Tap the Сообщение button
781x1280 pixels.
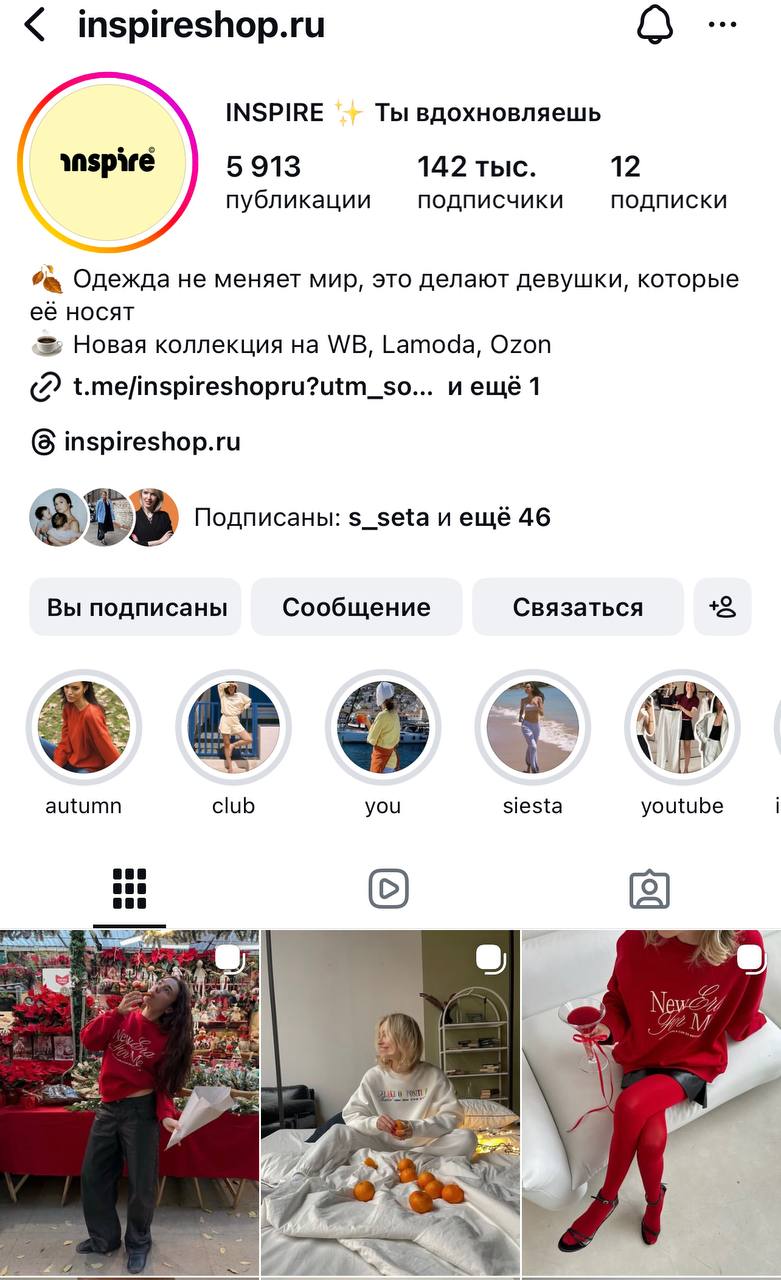click(356, 607)
